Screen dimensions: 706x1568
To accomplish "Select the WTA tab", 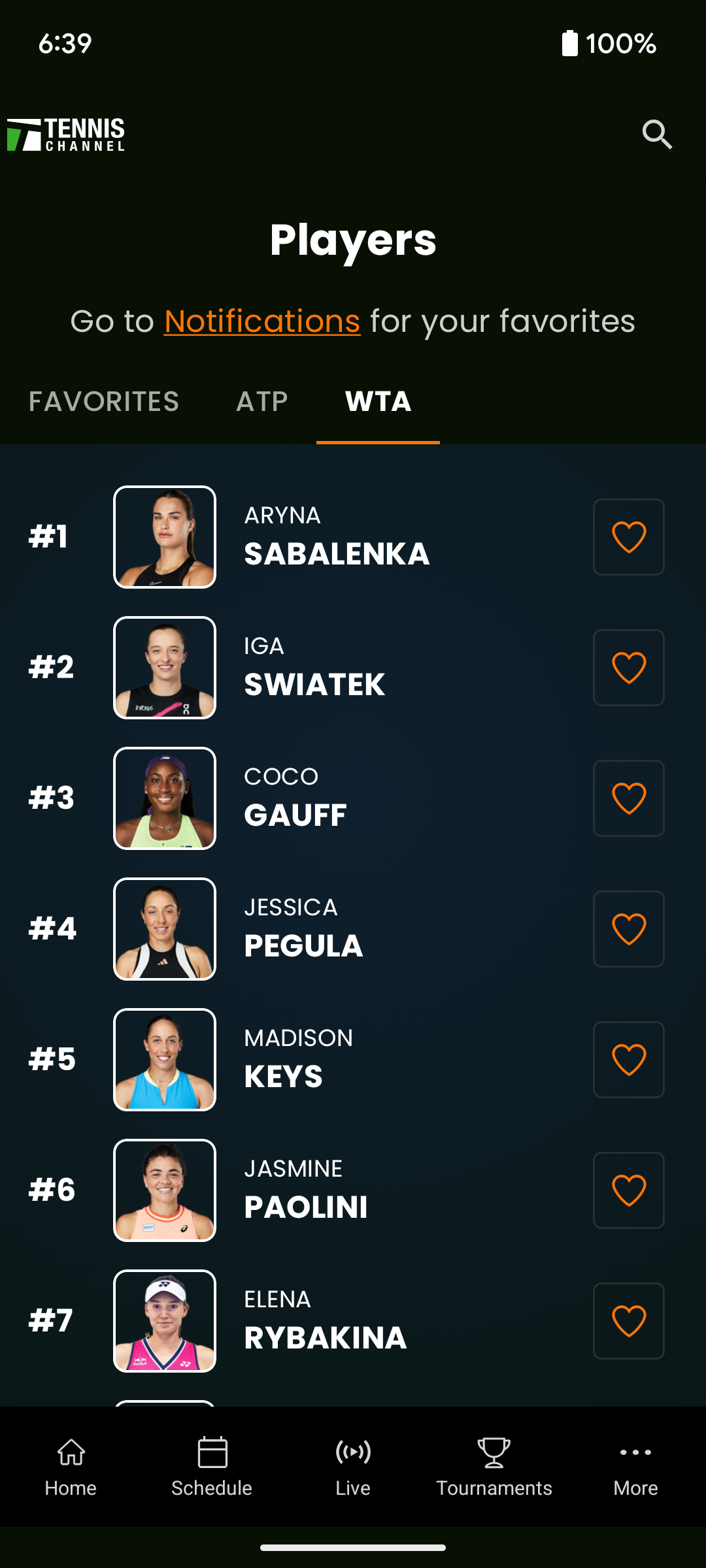I will click(378, 401).
